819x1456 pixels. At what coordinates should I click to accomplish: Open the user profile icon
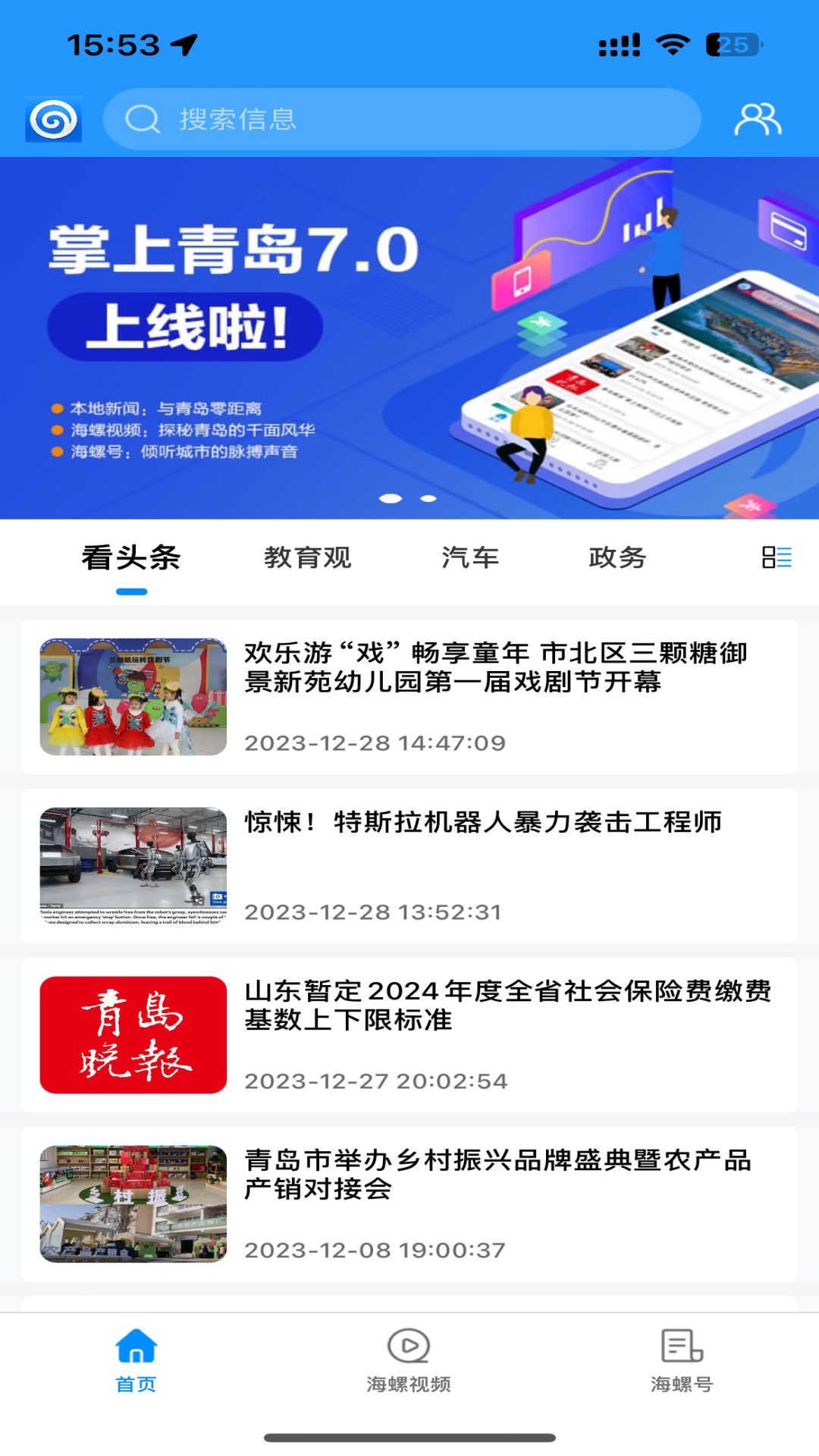click(x=758, y=119)
